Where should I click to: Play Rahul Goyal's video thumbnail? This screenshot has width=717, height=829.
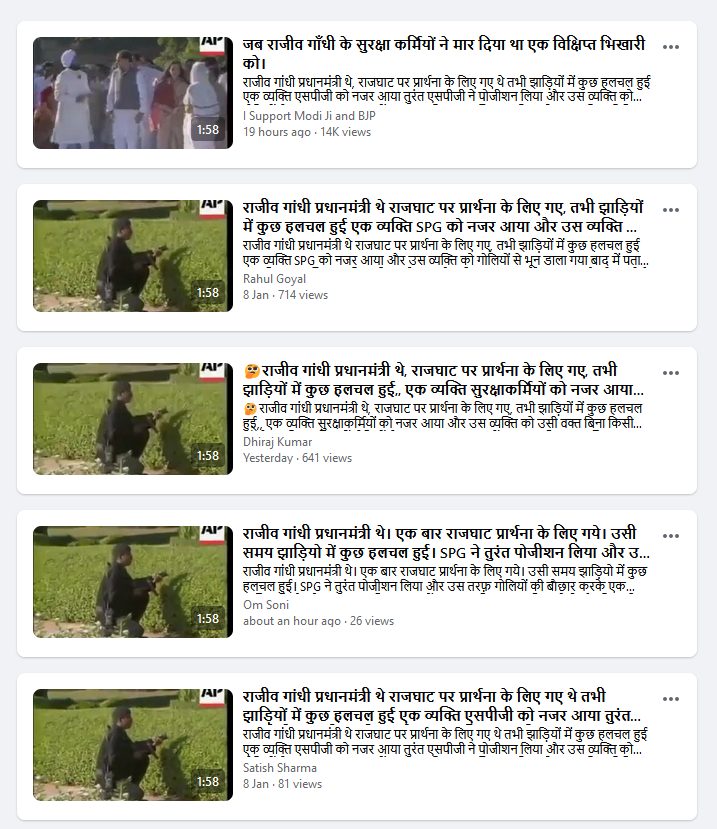(x=132, y=255)
